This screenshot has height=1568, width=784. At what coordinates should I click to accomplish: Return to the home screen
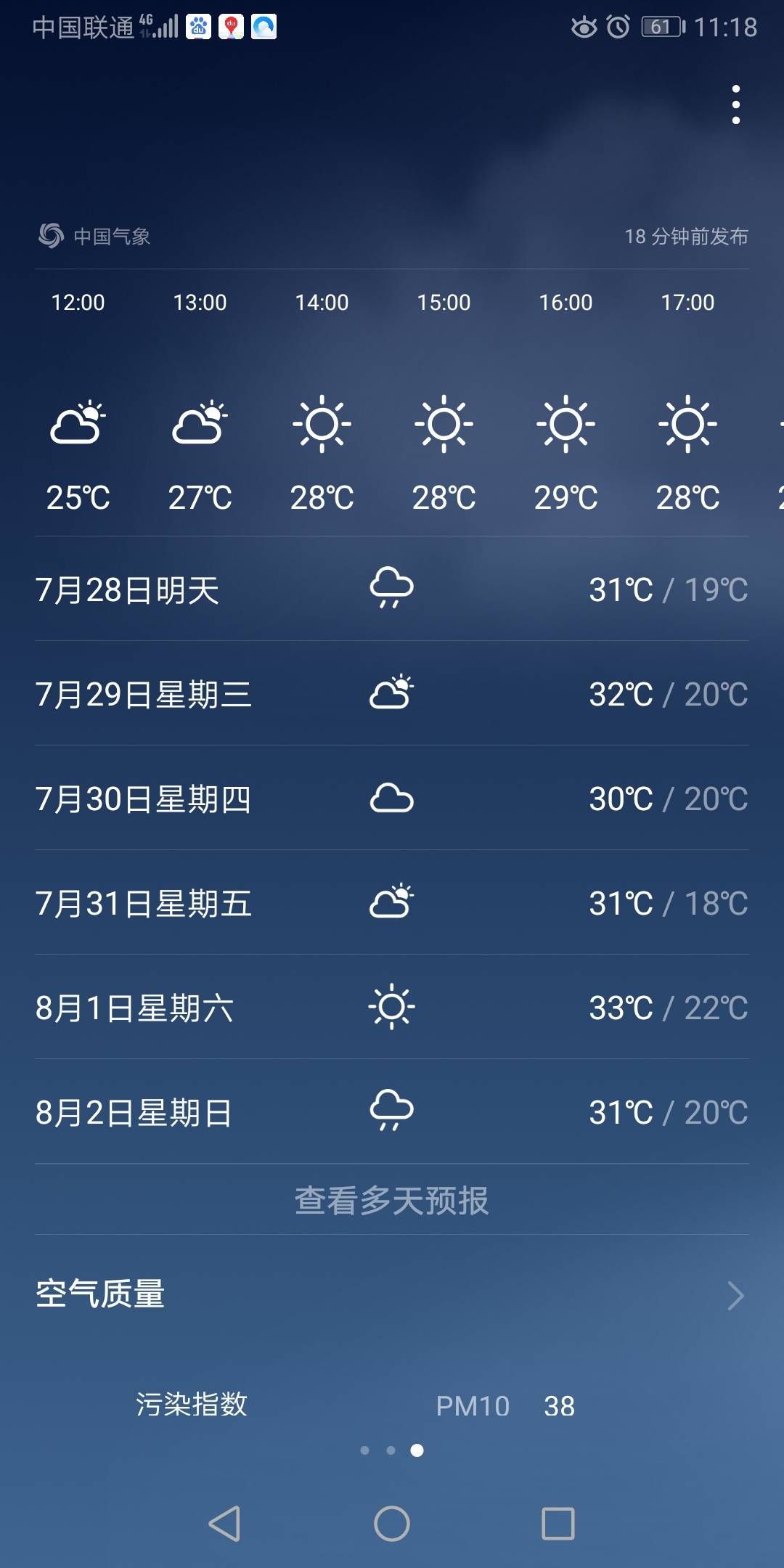[x=392, y=1523]
